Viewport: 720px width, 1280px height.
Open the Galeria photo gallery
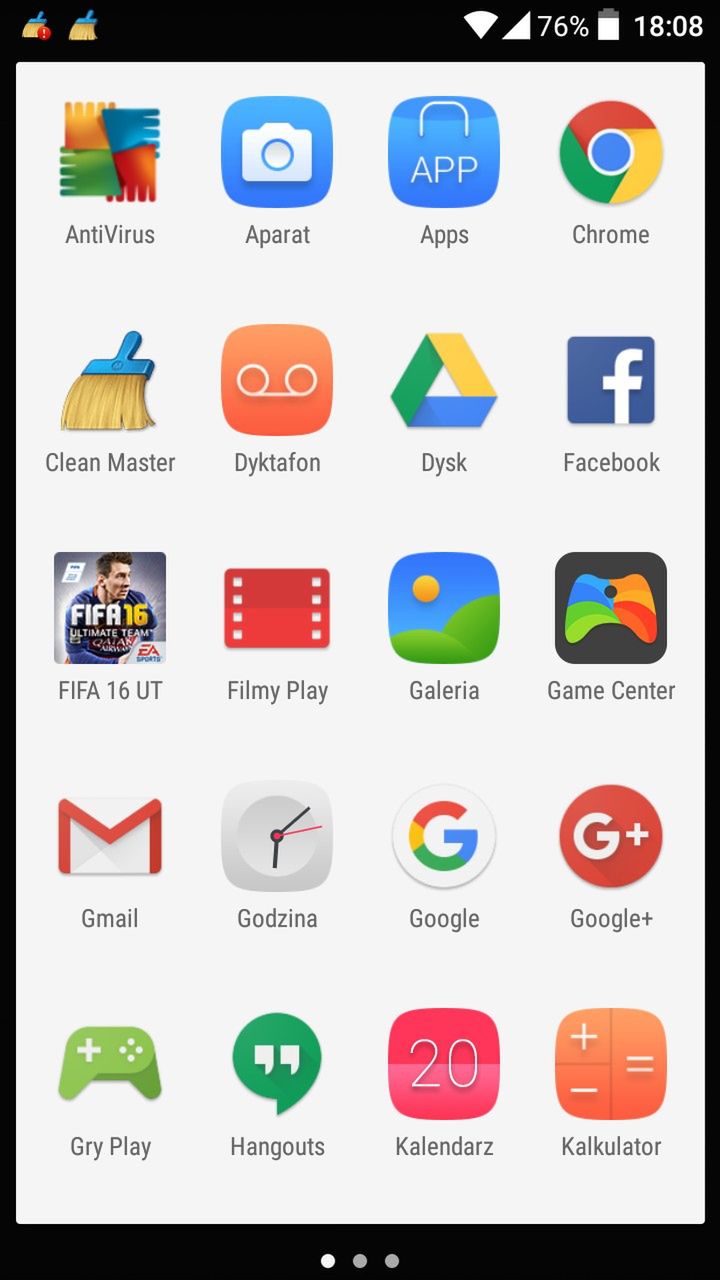(444, 608)
